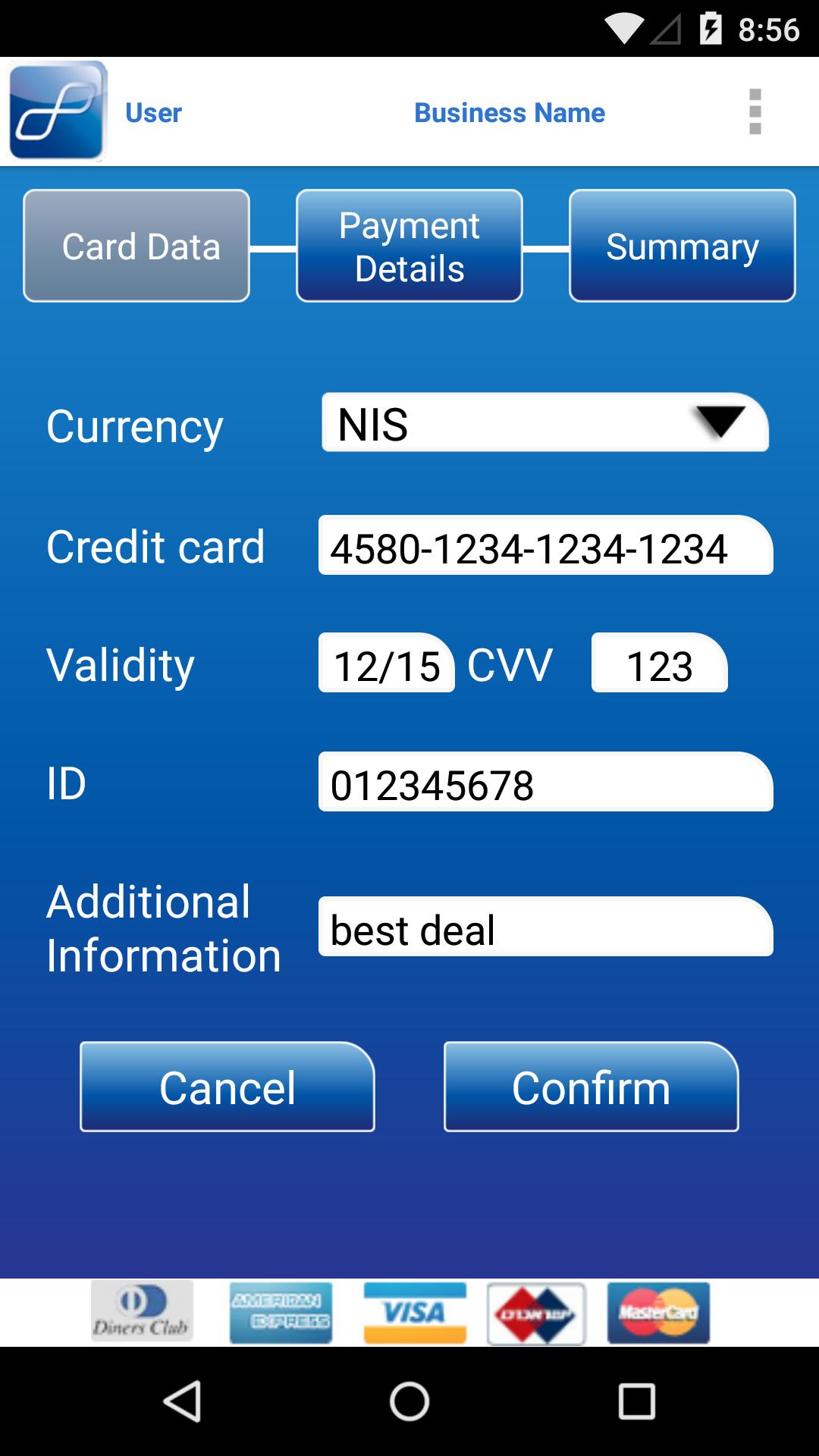The image size is (819, 1456).
Task: Edit the Validity date field
Action: tap(386, 664)
